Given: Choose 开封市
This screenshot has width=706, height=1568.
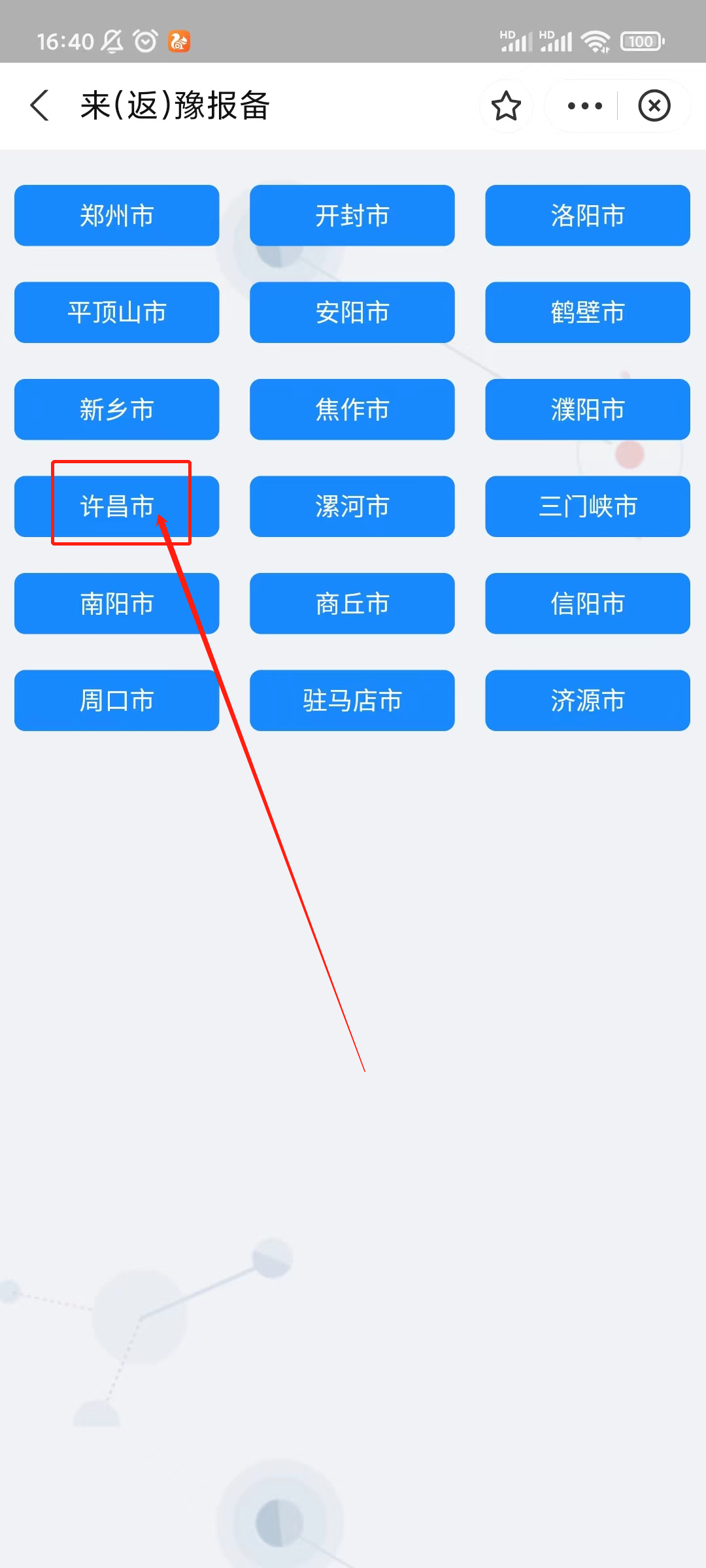Looking at the screenshot, I should pyautogui.click(x=352, y=216).
